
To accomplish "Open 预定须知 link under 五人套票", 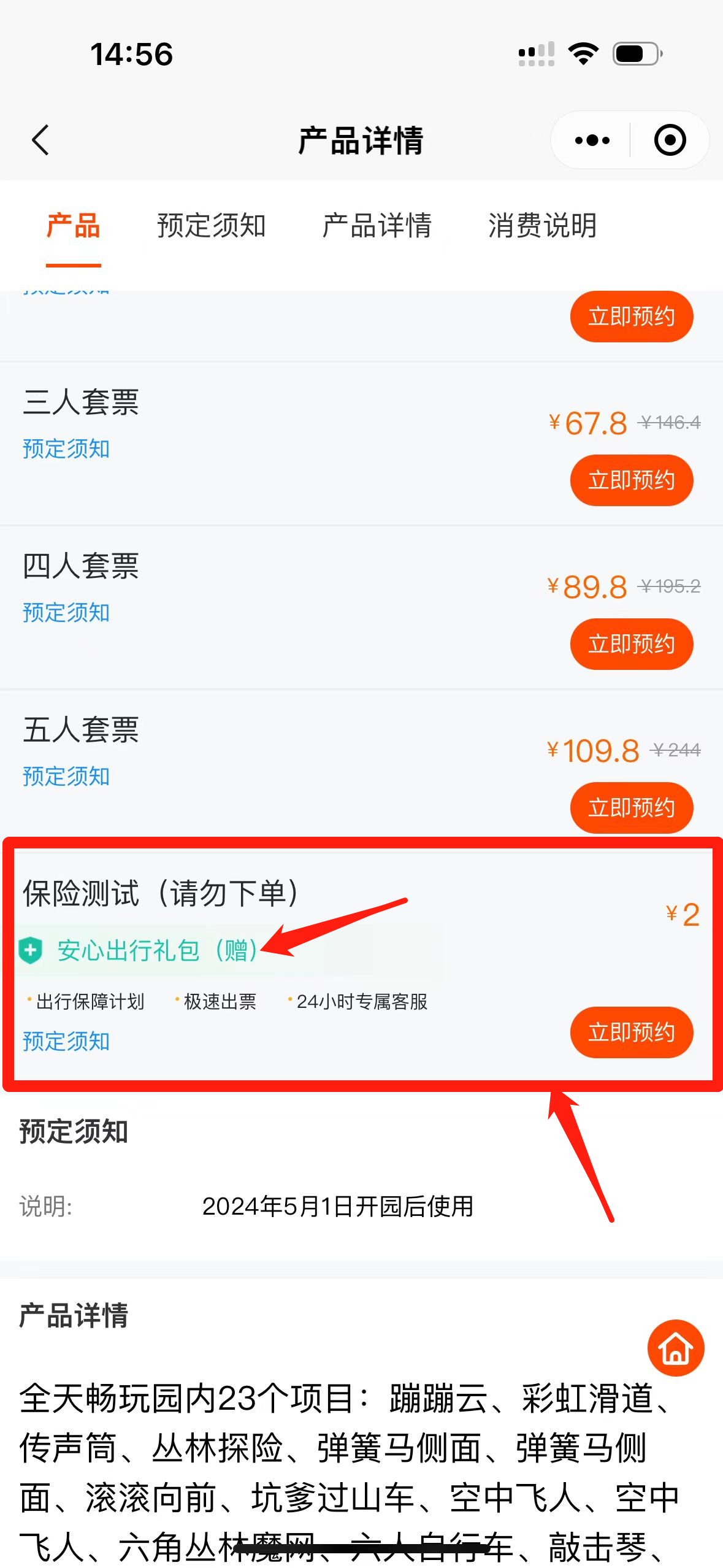I will click(x=66, y=777).
